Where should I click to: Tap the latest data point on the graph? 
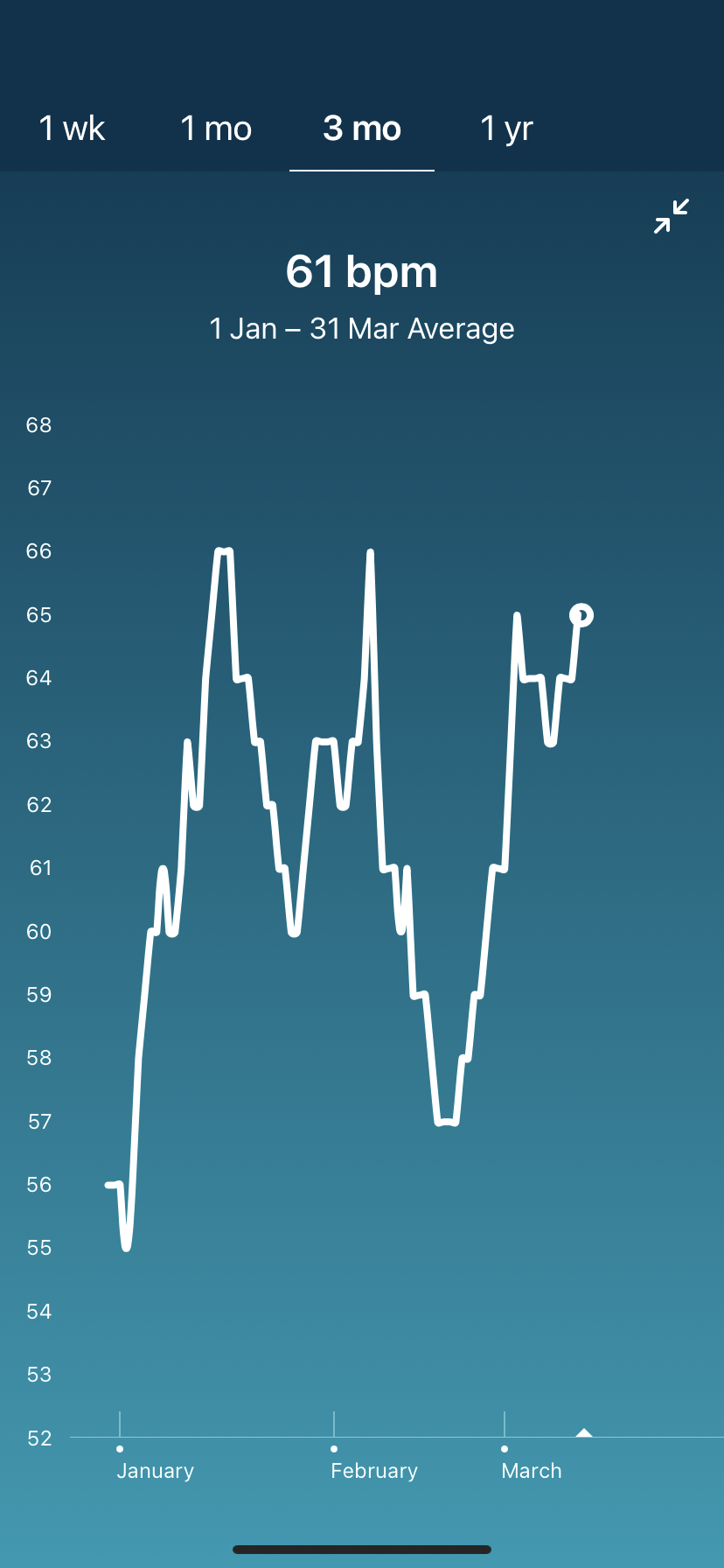pyautogui.click(x=581, y=616)
